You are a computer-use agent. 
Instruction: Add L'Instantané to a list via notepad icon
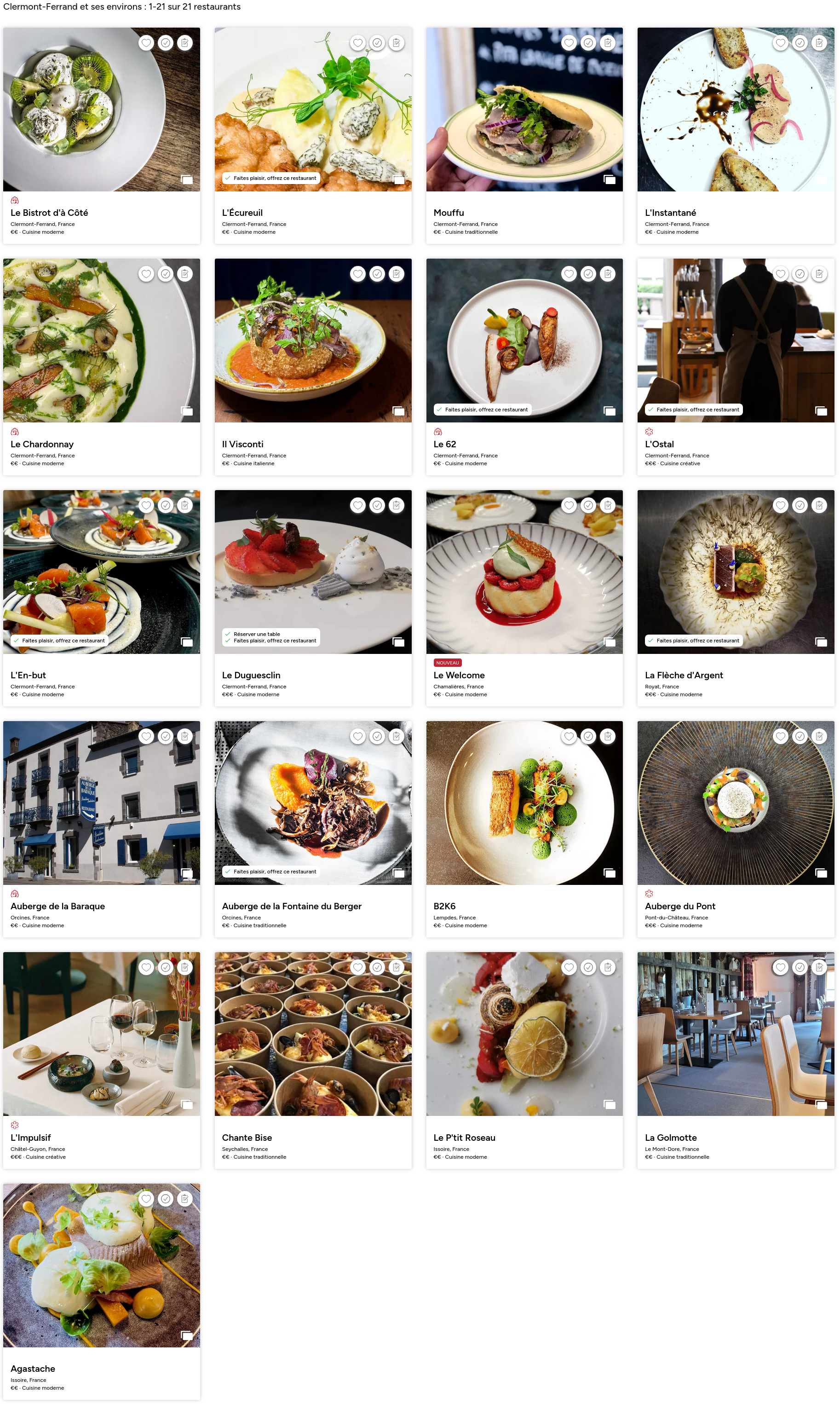(x=819, y=43)
